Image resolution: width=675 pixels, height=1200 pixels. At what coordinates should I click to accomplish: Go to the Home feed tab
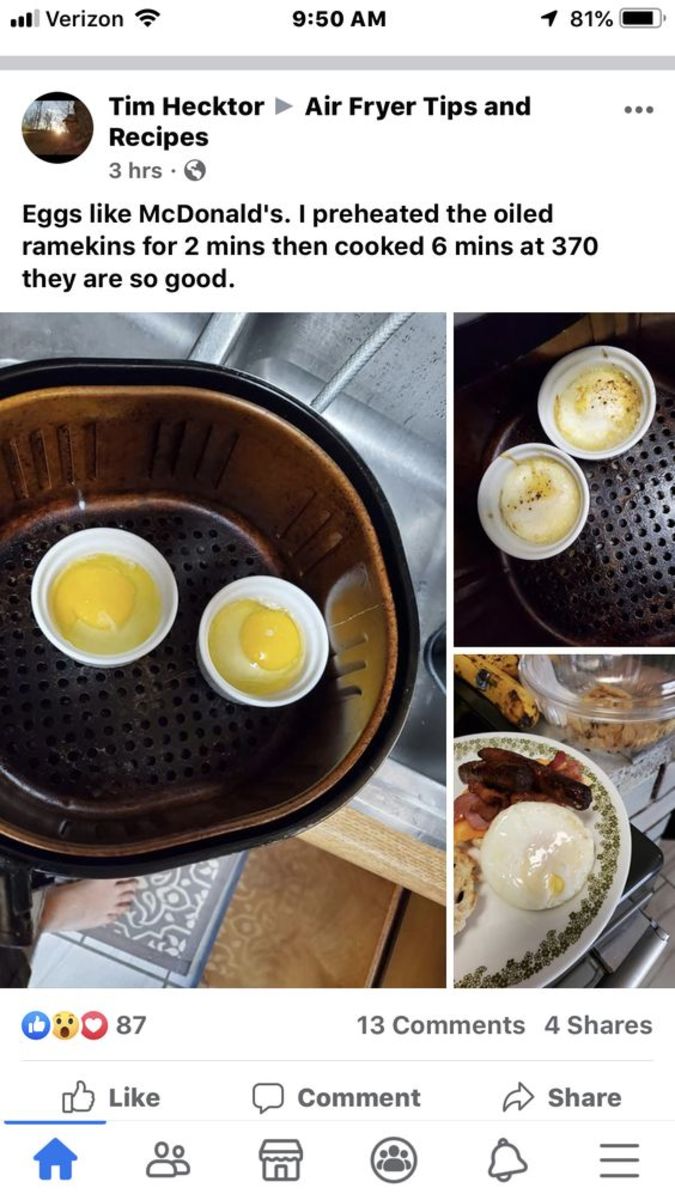(x=55, y=1160)
